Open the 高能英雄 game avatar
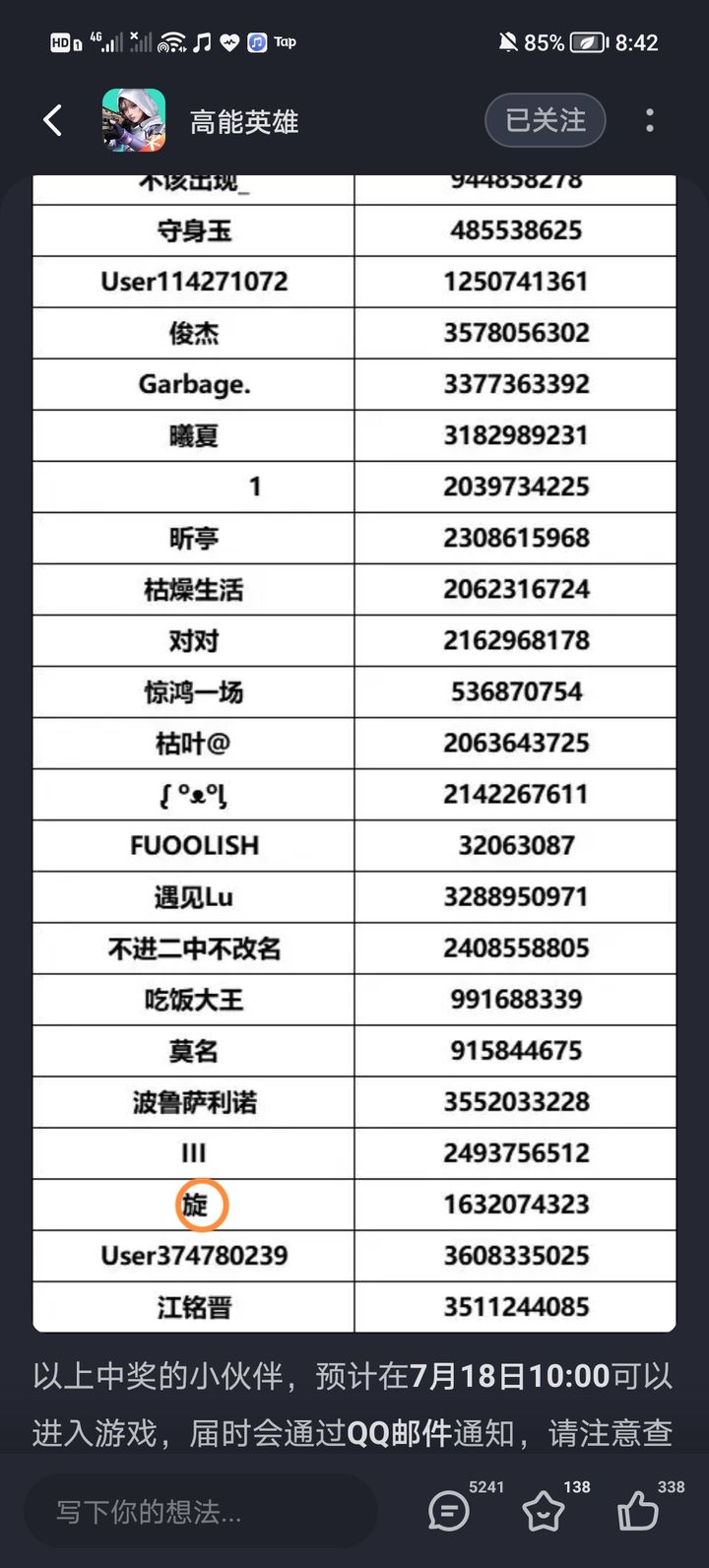The image size is (709, 1568). 134,120
